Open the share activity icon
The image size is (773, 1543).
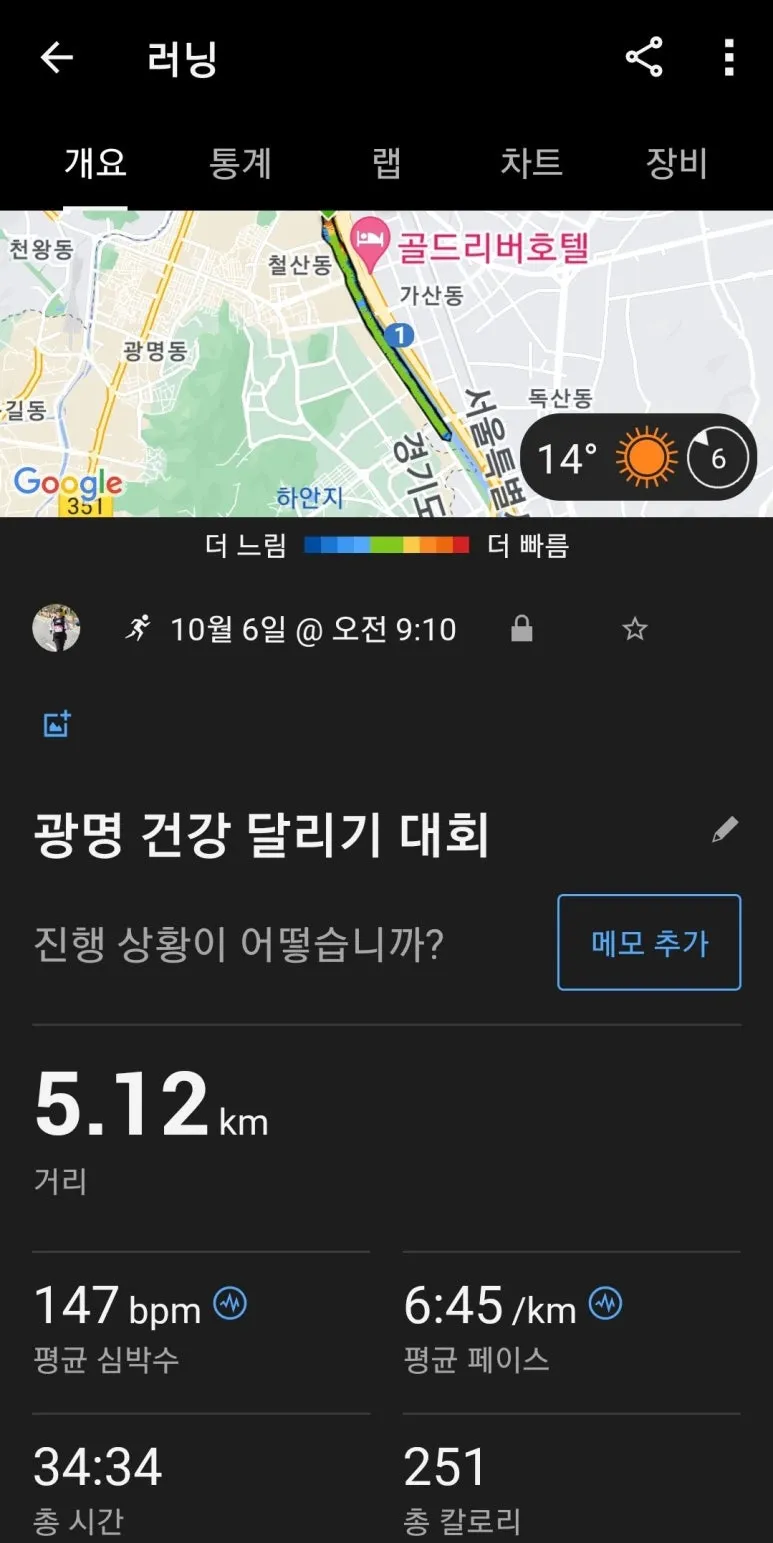[644, 57]
